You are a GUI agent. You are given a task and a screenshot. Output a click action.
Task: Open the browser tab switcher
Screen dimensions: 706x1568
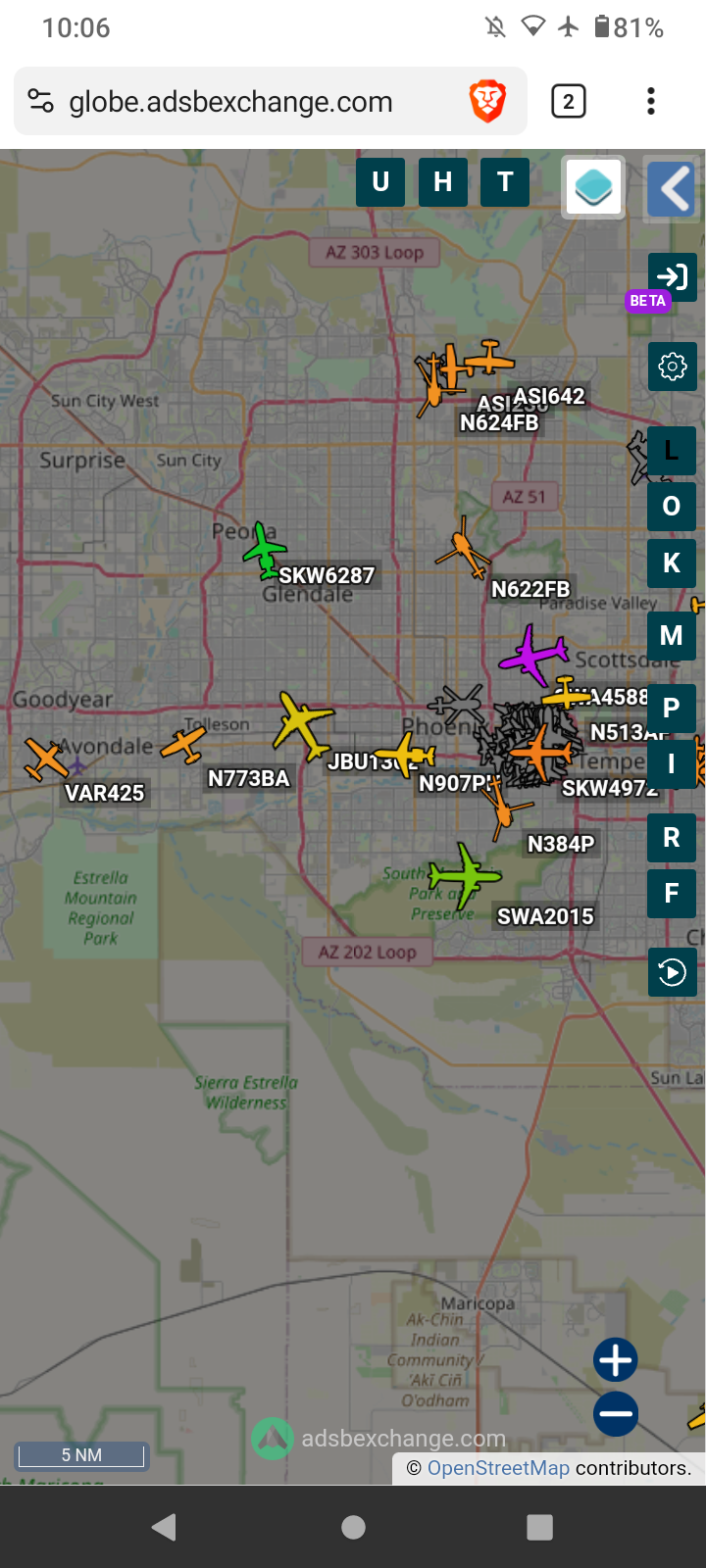(569, 101)
